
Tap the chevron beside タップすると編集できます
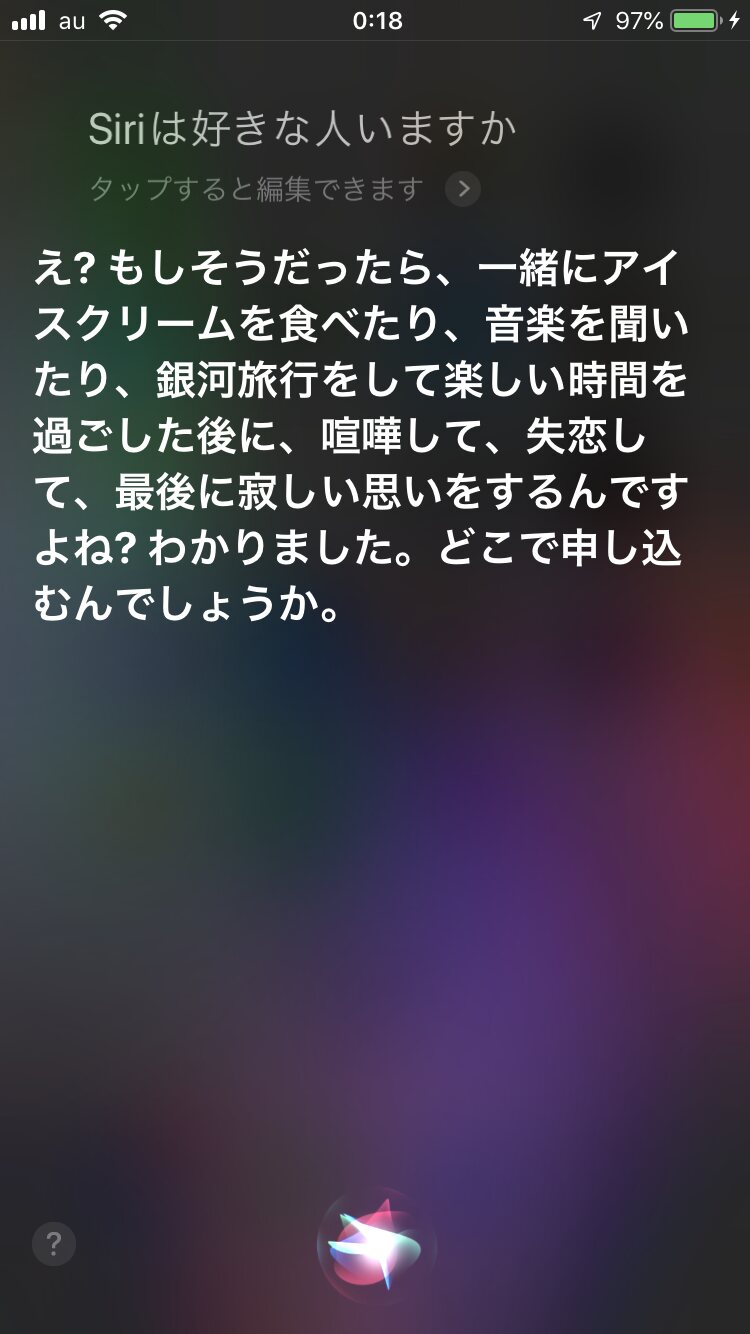pos(462,189)
